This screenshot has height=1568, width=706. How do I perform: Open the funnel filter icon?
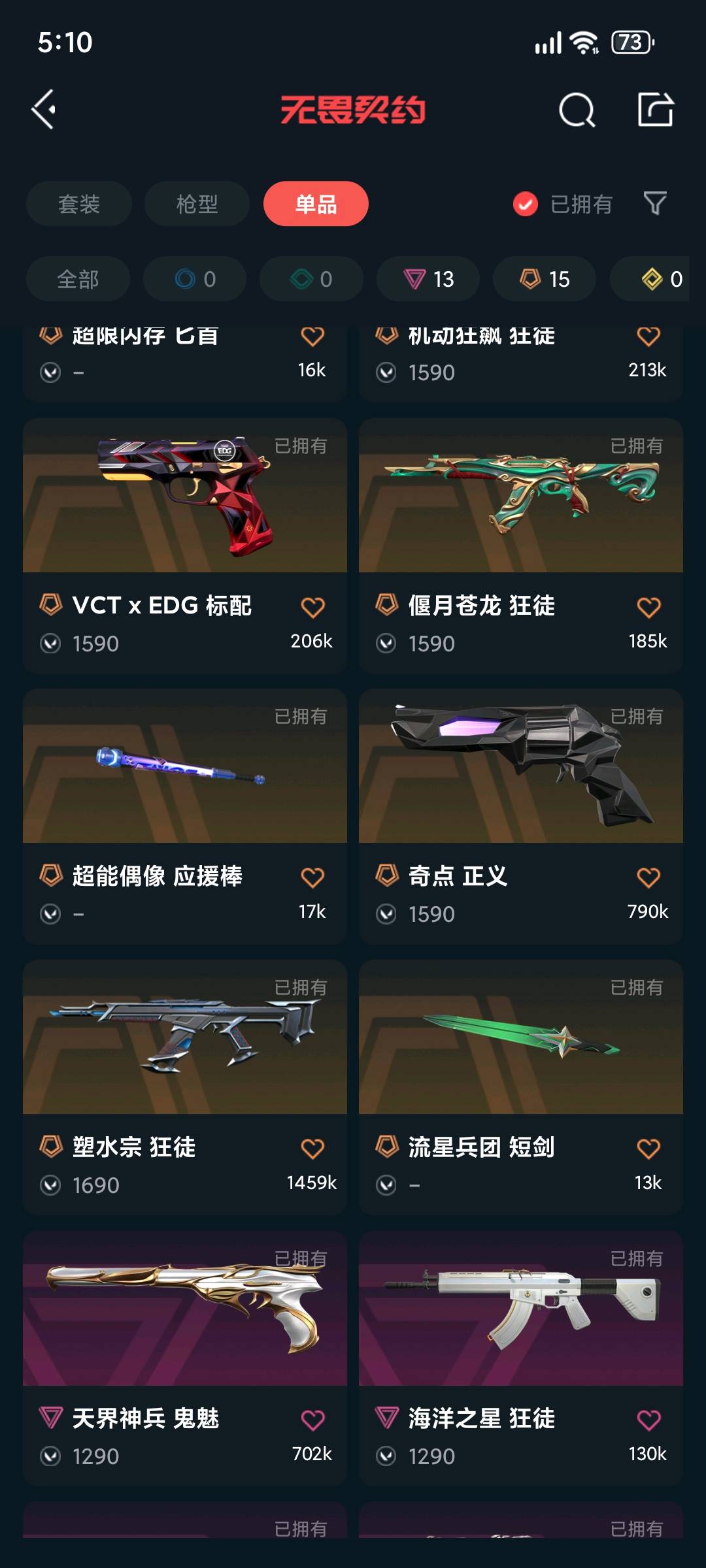coord(654,204)
